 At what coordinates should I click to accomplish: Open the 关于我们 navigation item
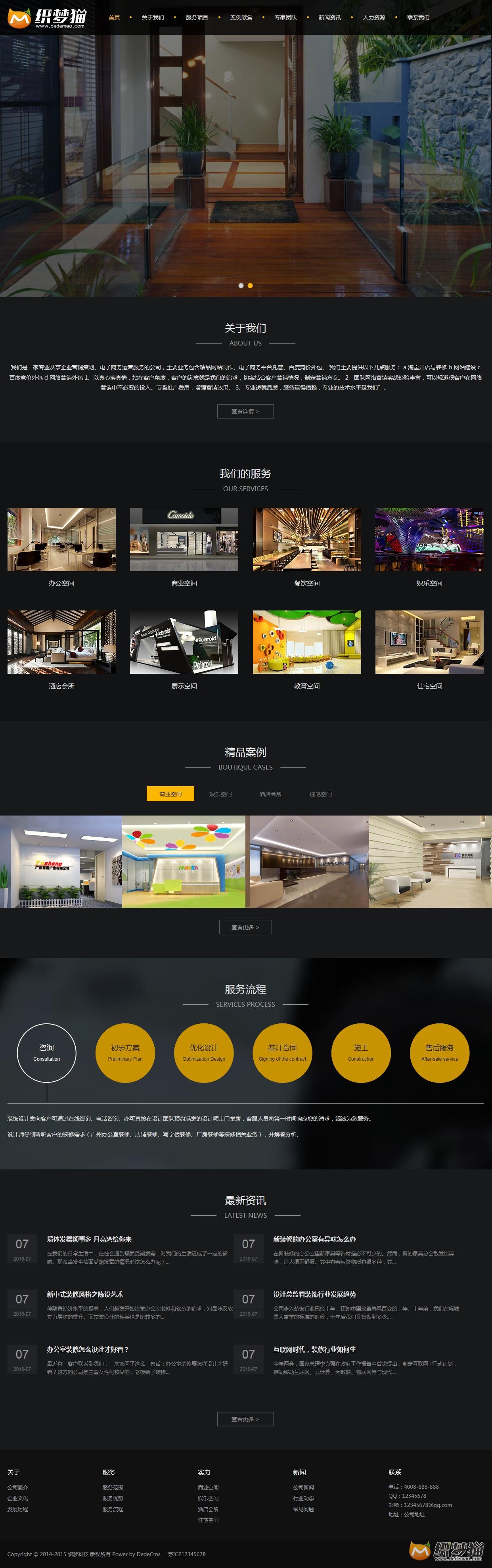153,18
